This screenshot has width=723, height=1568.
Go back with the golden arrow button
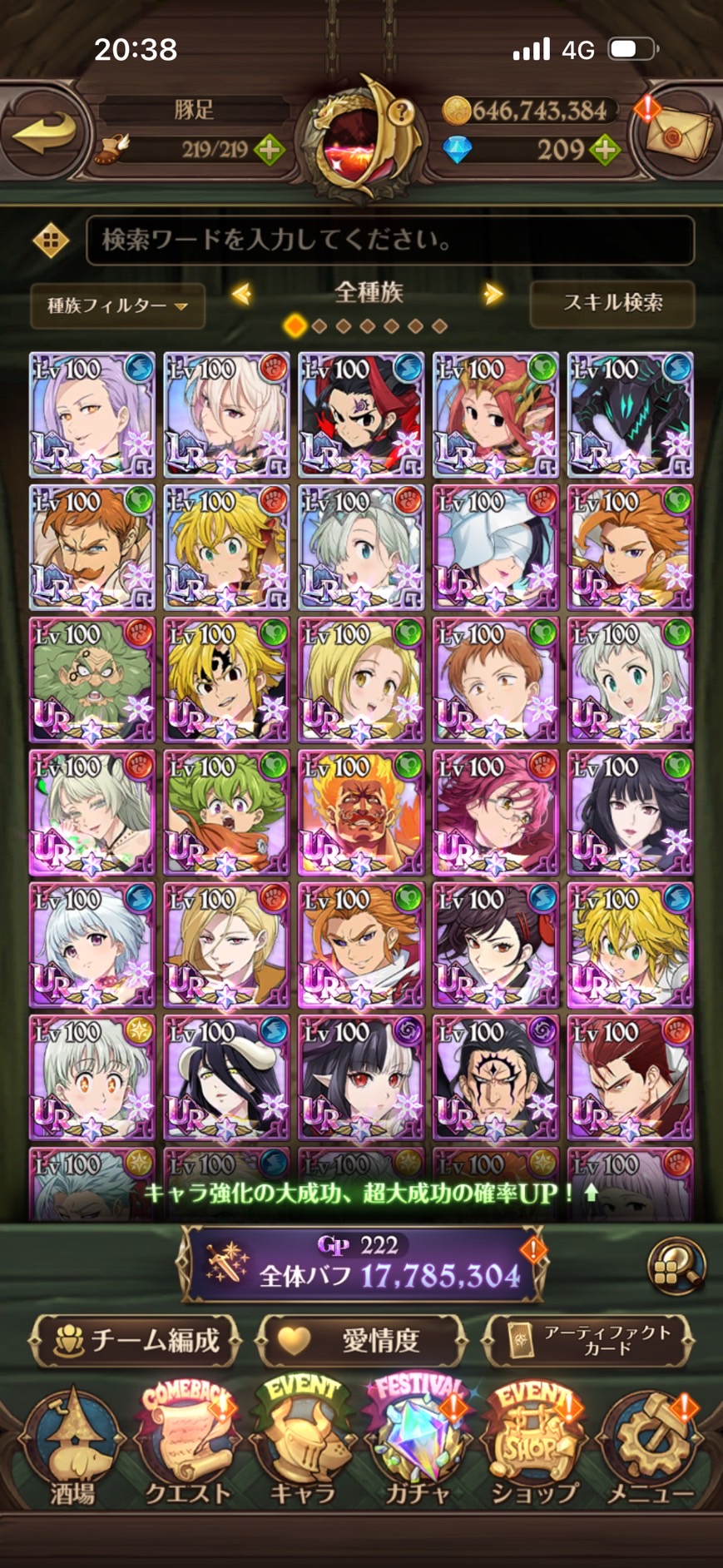pyautogui.click(x=46, y=133)
